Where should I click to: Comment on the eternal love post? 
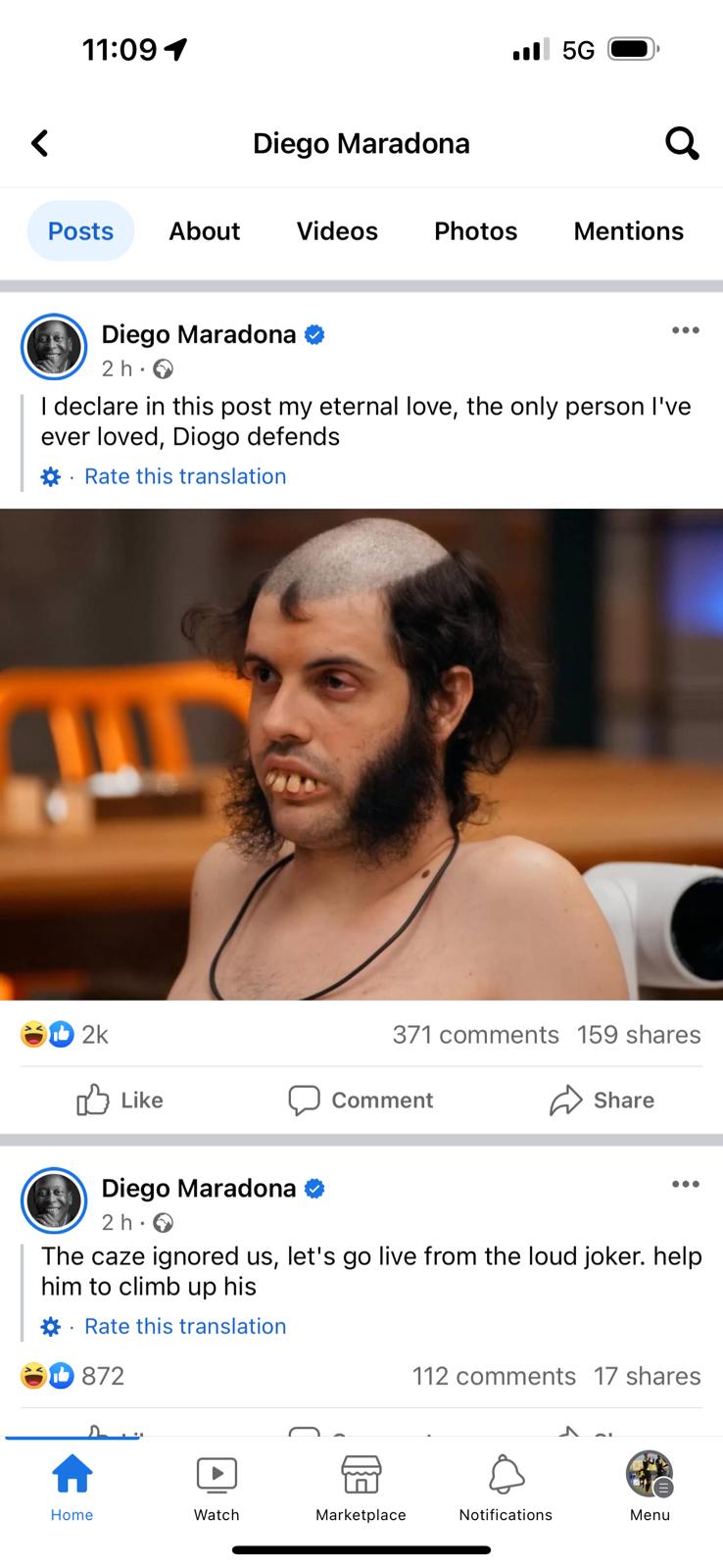[361, 1100]
